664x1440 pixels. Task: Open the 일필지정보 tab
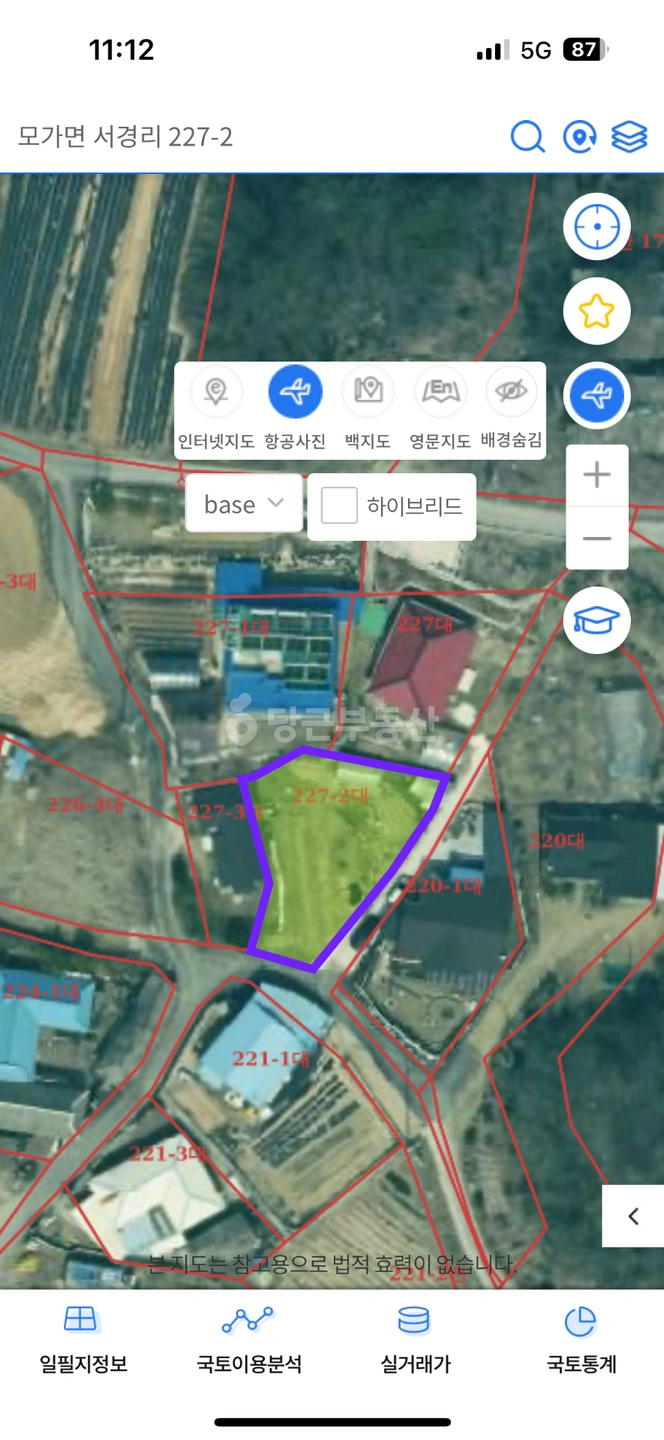tap(83, 1340)
